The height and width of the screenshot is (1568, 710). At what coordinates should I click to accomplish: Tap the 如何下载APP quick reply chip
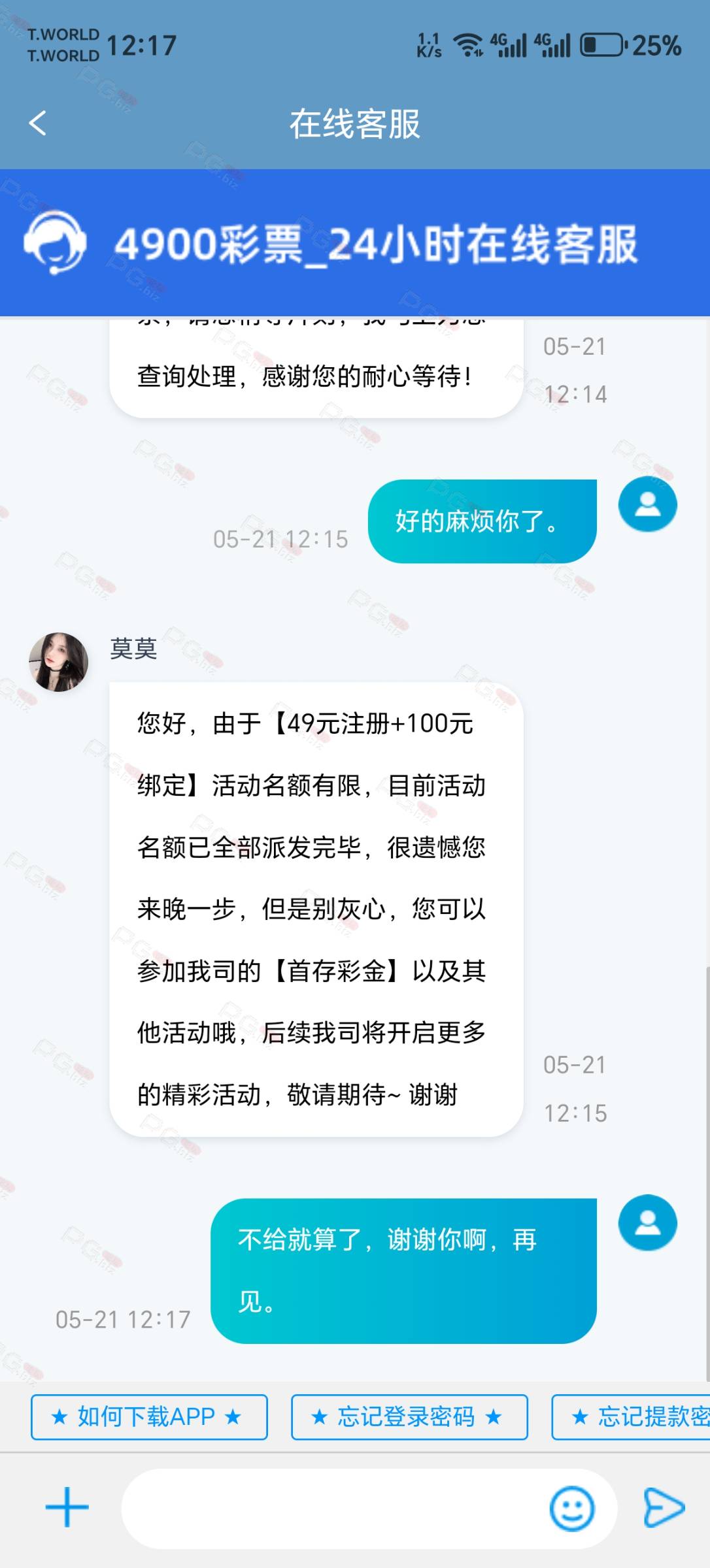point(149,1417)
